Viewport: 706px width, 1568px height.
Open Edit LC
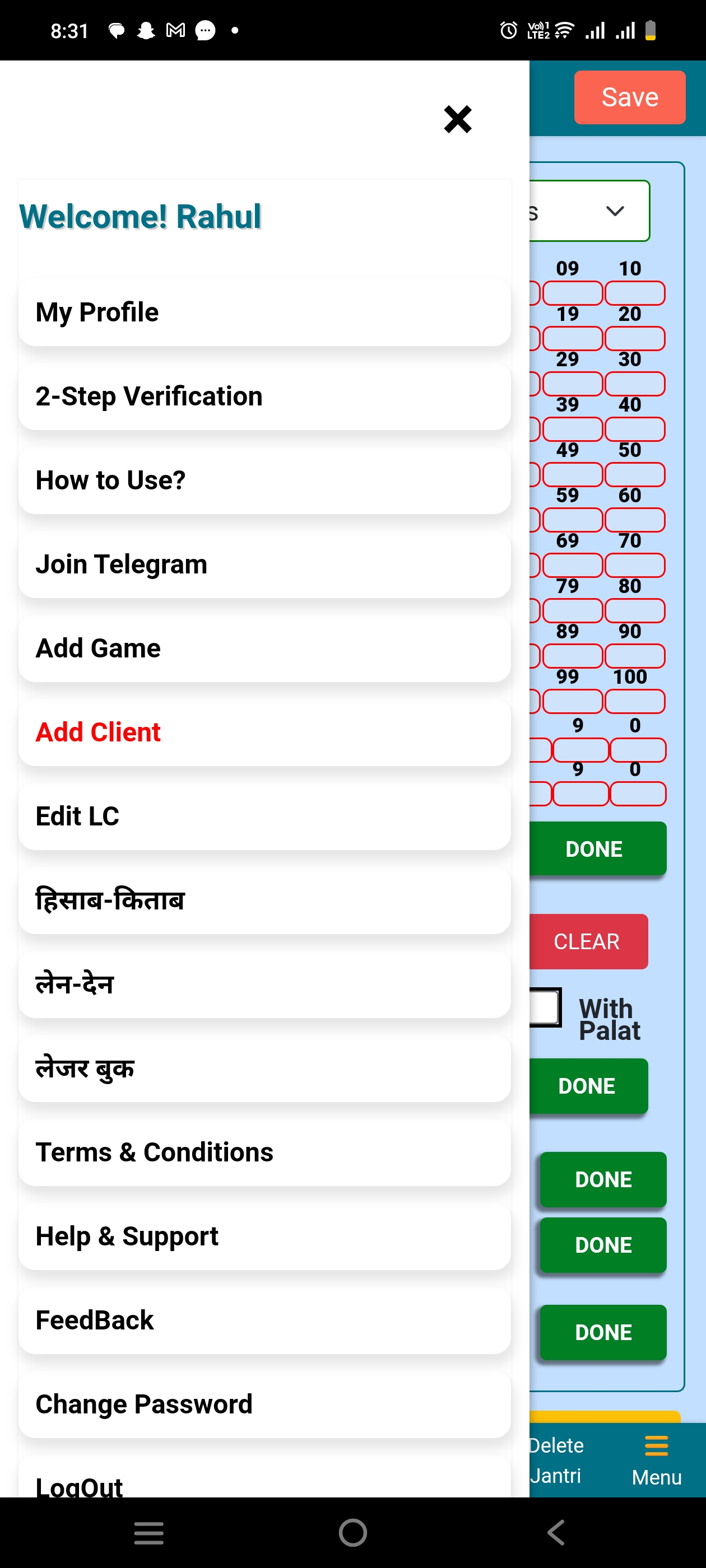tap(264, 816)
